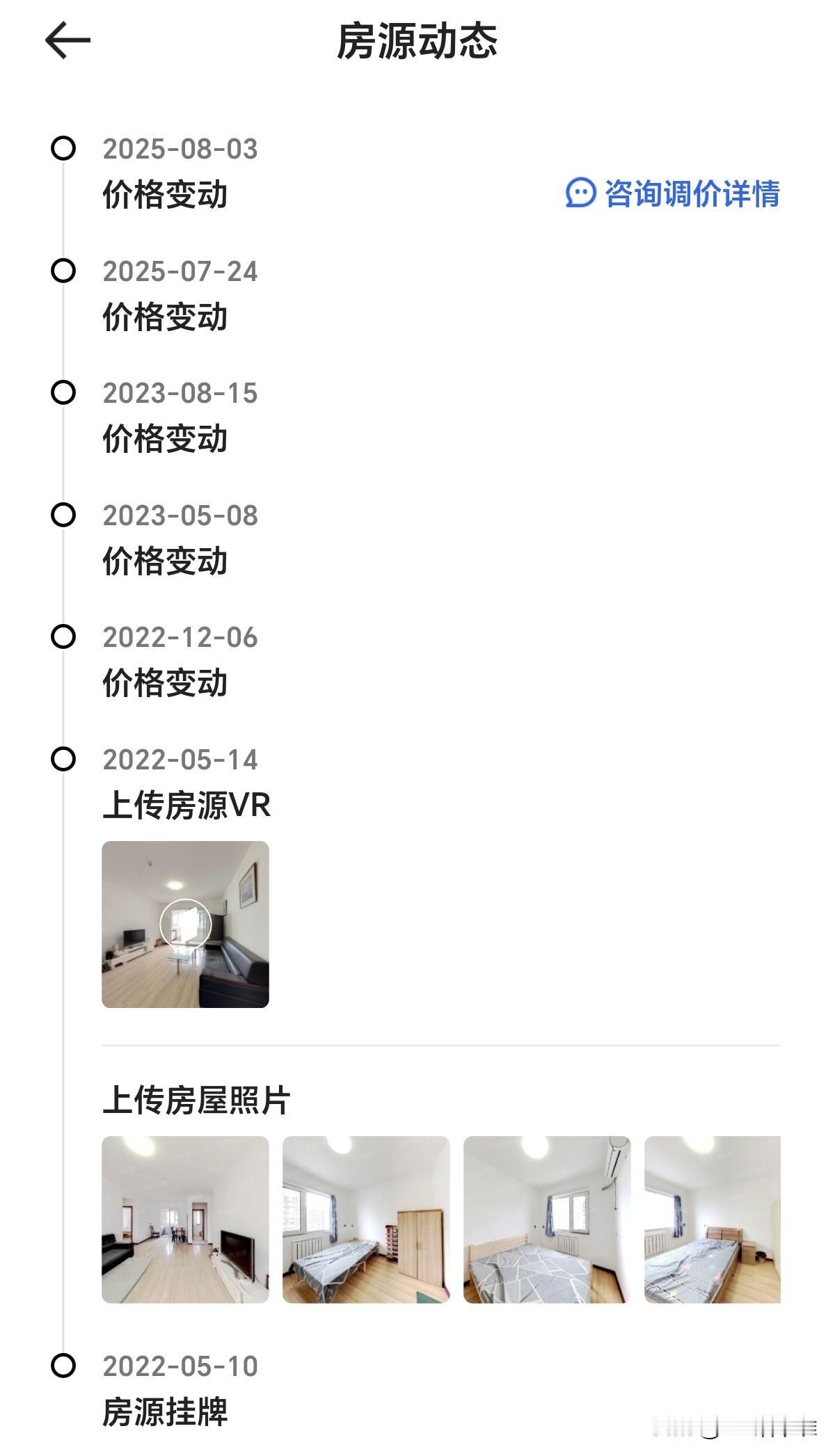Click the timeline circle beside 2022-12-06
835x1456 pixels.
pos(63,634)
